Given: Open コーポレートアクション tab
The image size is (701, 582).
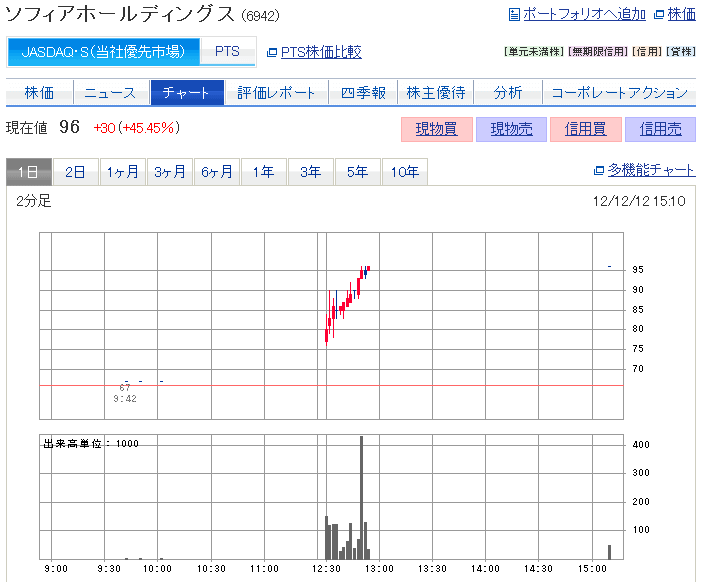Looking at the screenshot, I should (620, 93).
